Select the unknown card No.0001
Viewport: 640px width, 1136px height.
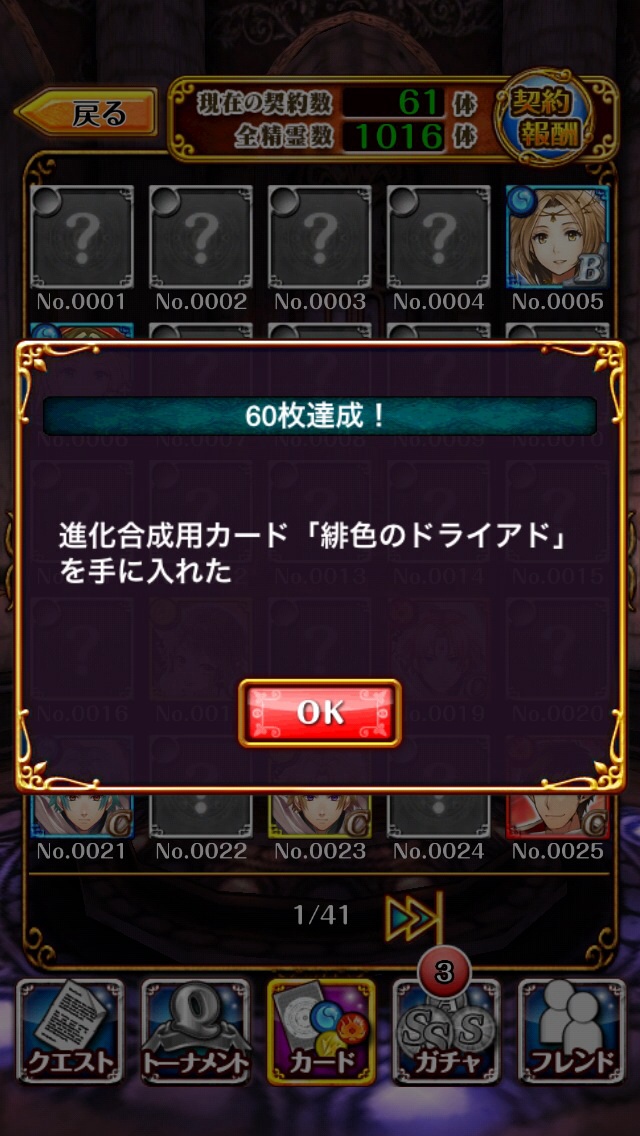coord(81,237)
